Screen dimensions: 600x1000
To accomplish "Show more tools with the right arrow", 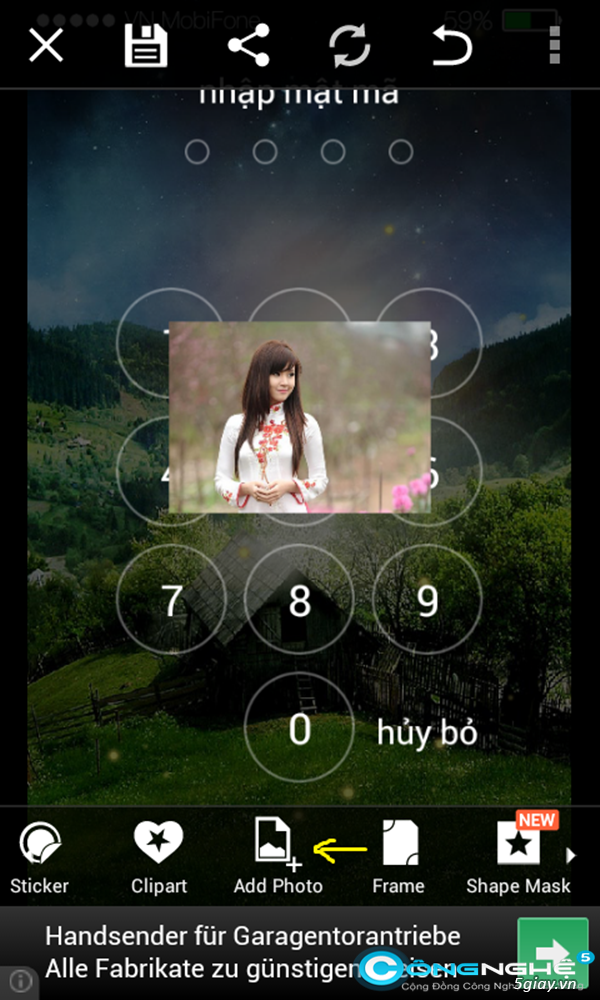I will tap(572, 855).
